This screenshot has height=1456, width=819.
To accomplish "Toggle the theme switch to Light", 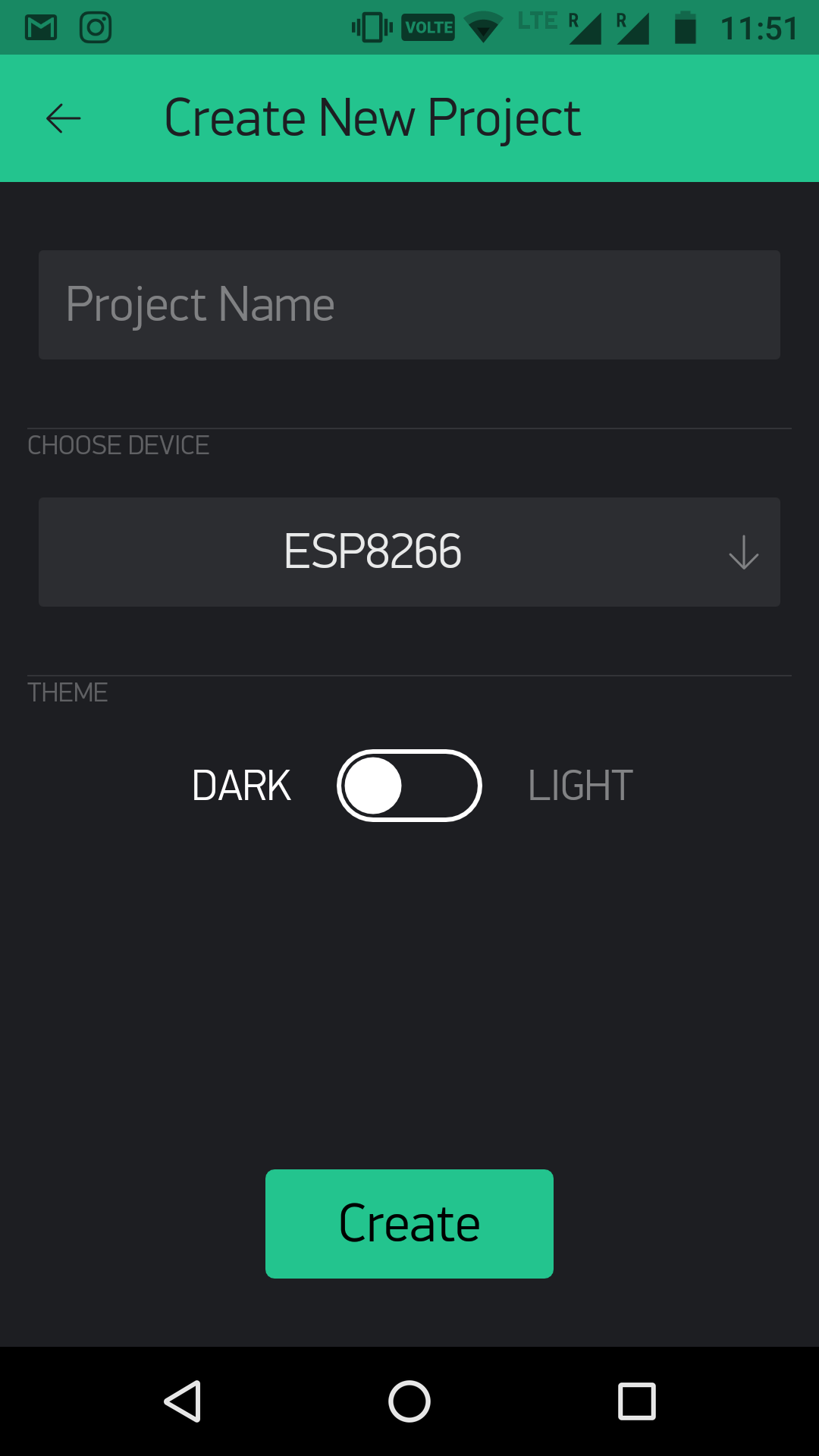I will pyautogui.click(x=409, y=786).
